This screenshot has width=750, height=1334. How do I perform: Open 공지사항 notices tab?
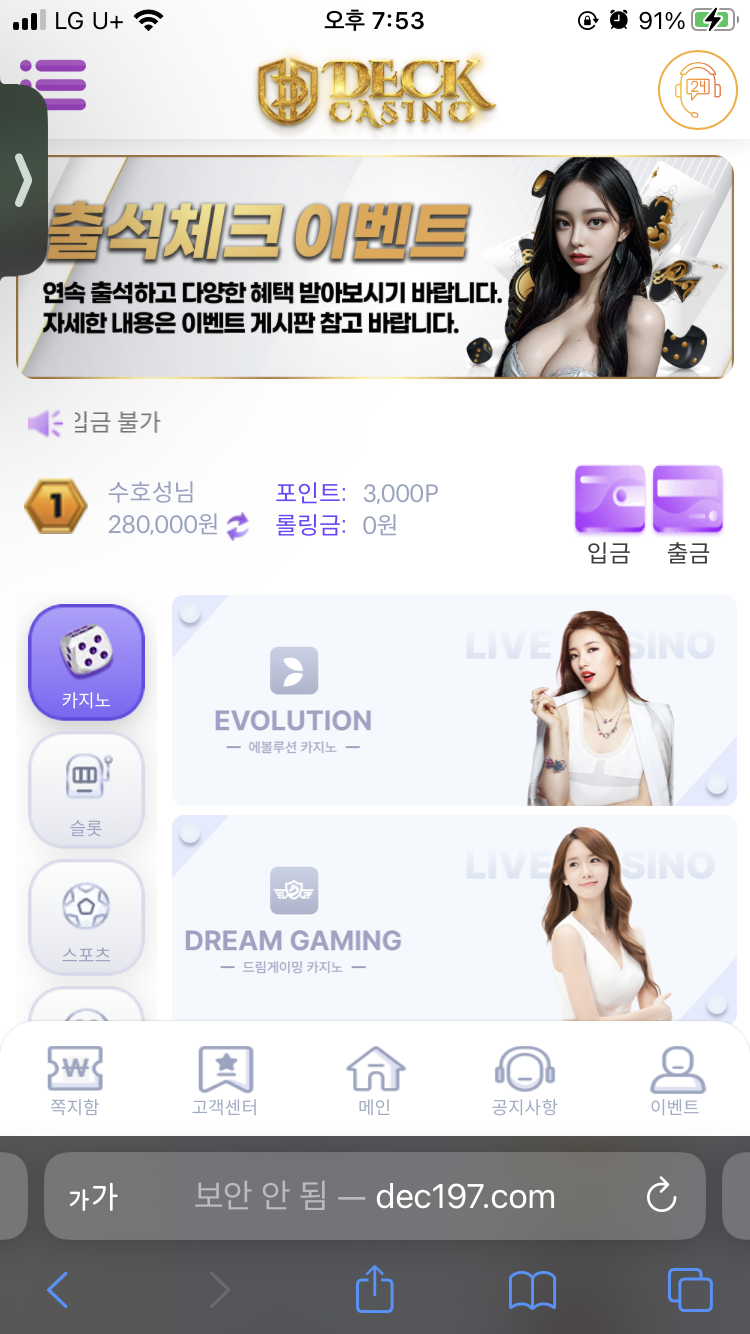coord(525,1080)
